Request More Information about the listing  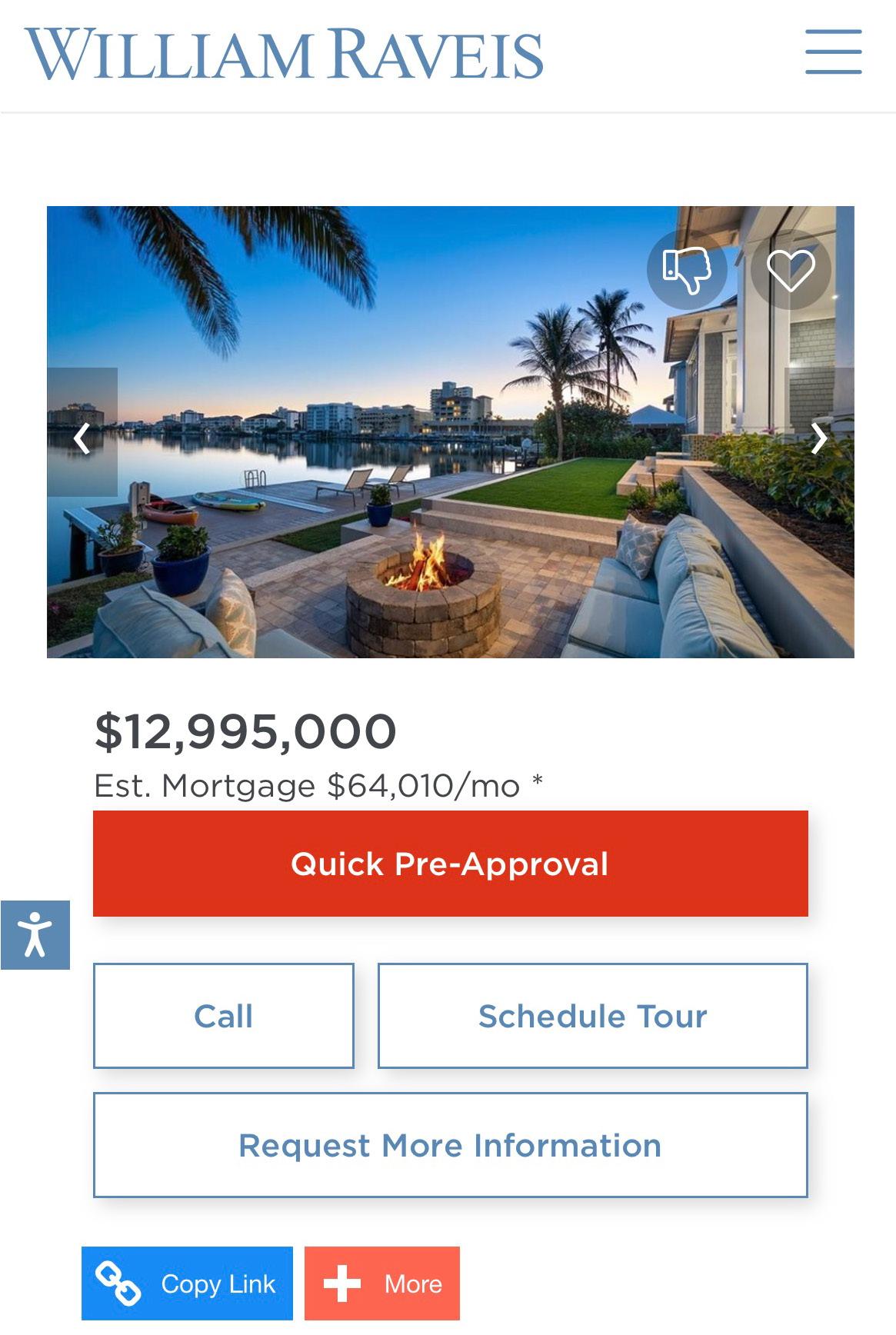[x=450, y=1145]
